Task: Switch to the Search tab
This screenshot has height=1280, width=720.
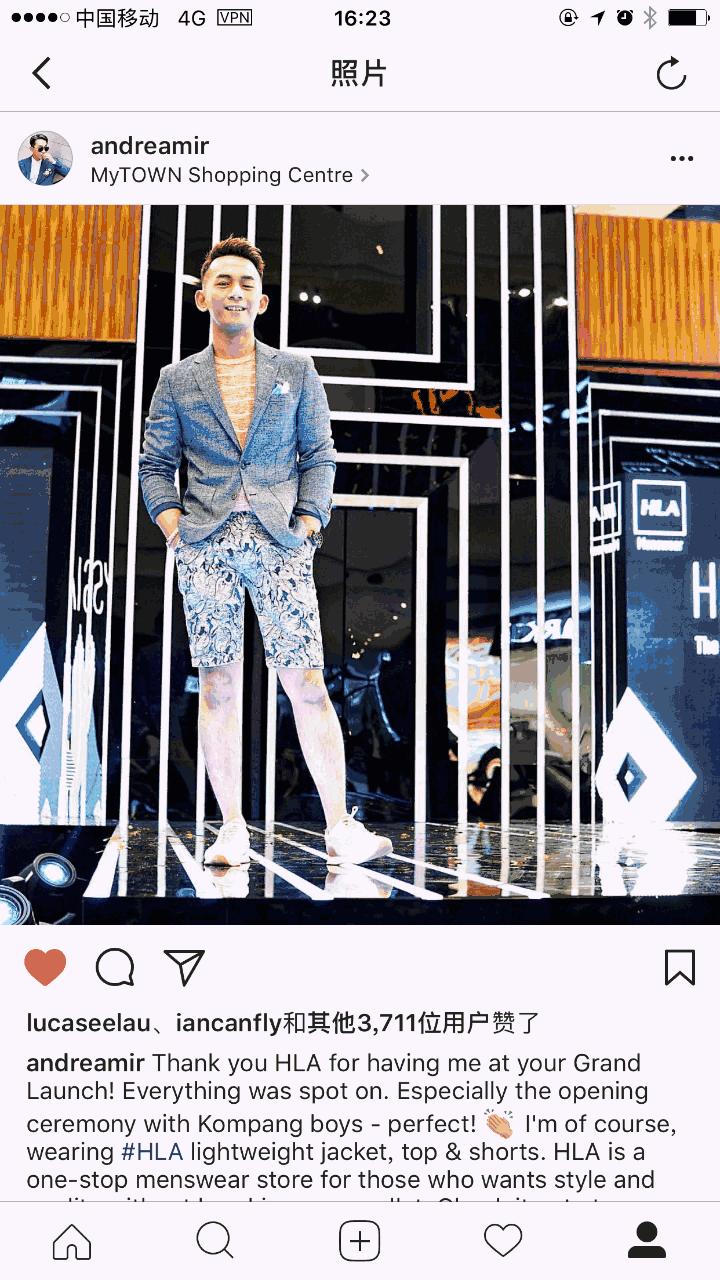Action: click(x=215, y=1241)
